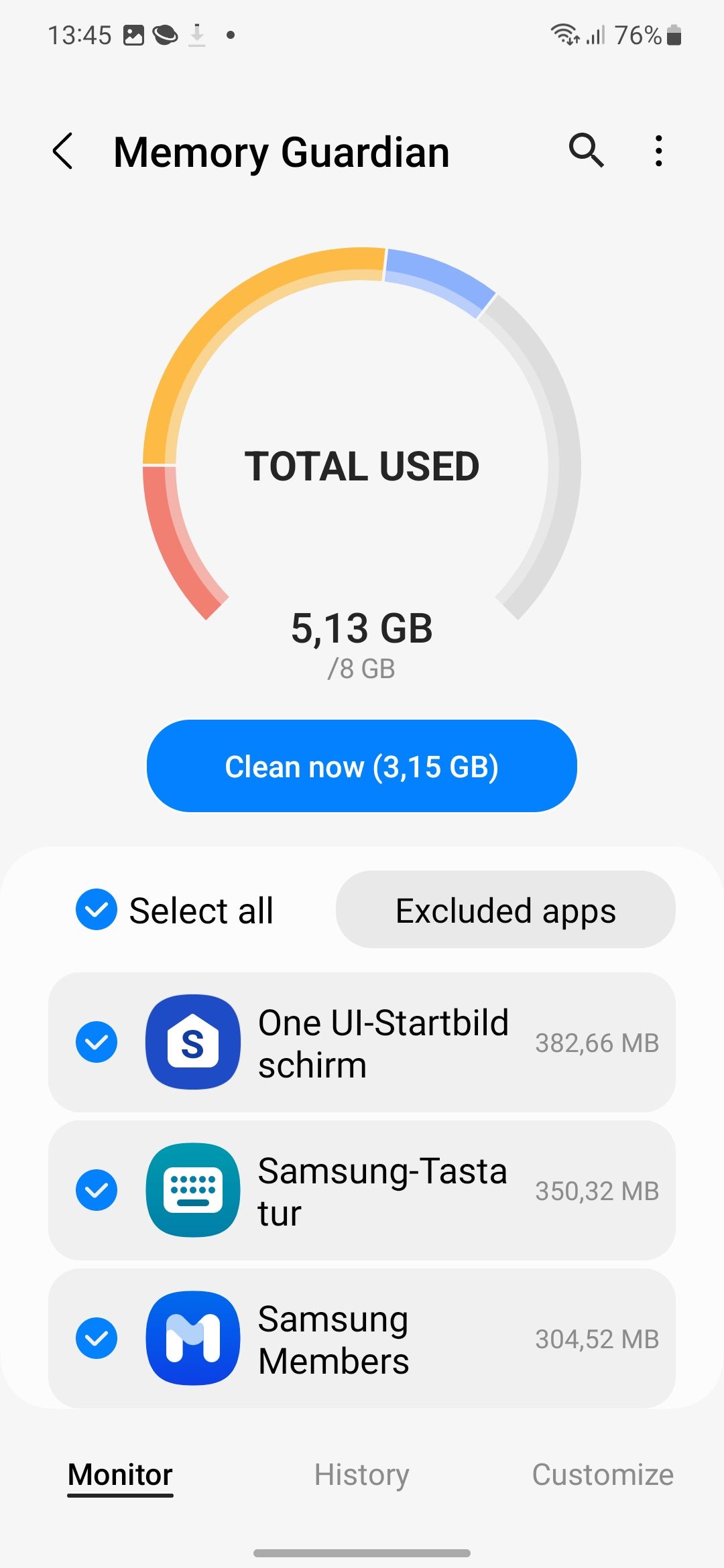724x1568 pixels.
Task: Deselect the Samsung-Tastatur checkbox
Action: pos(96,1190)
